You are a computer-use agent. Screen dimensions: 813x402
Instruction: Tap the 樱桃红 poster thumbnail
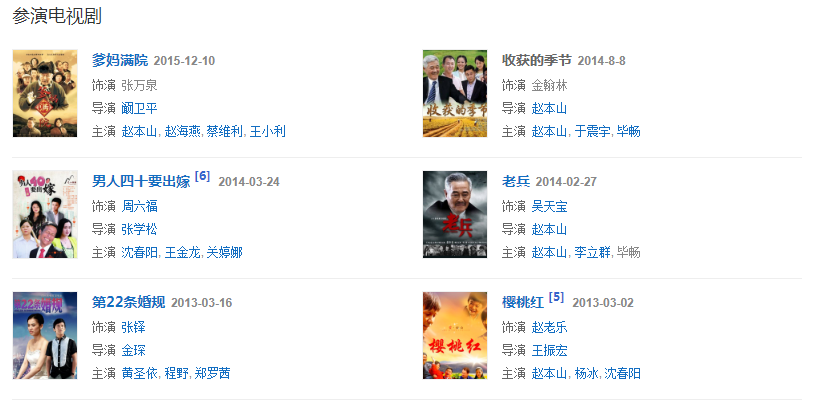(454, 335)
